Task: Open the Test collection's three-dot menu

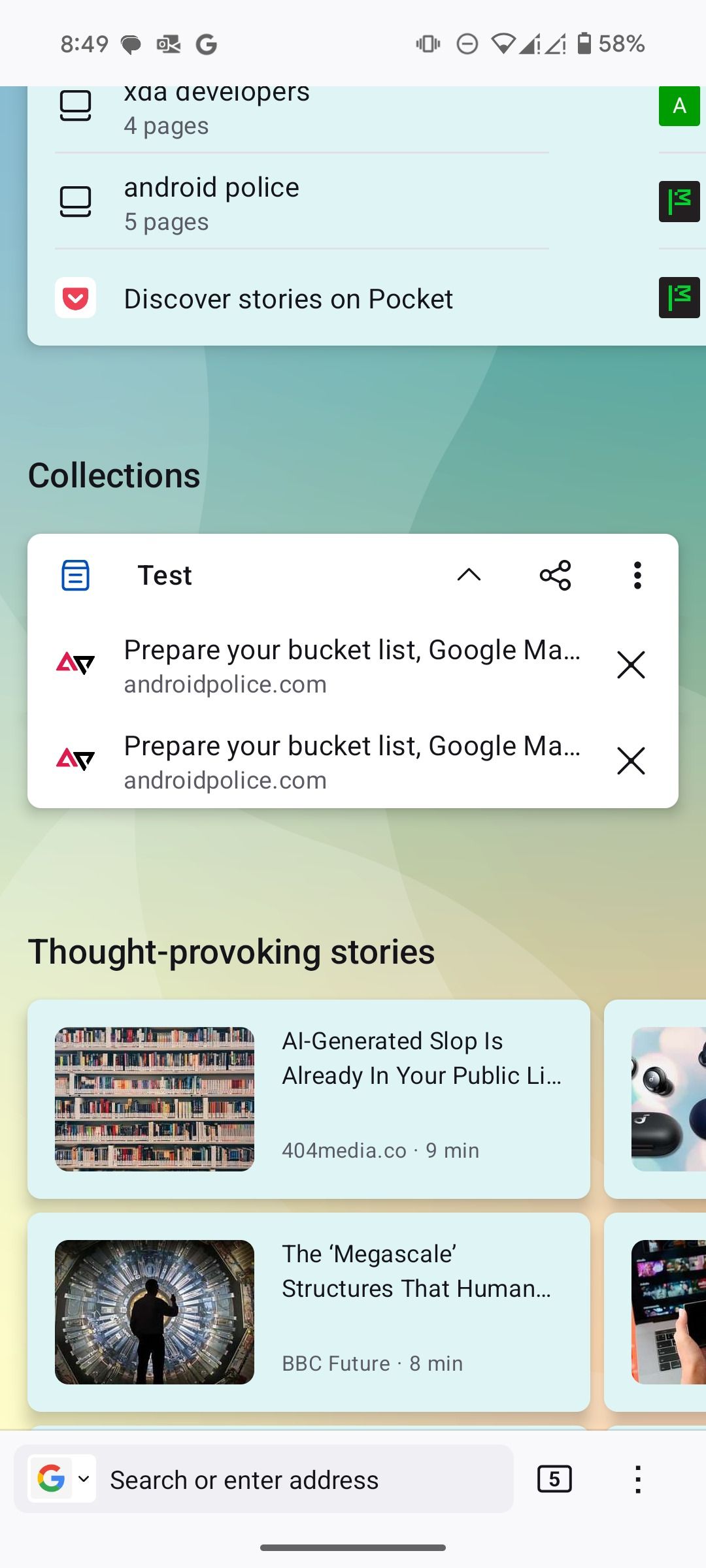Action: click(x=636, y=576)
